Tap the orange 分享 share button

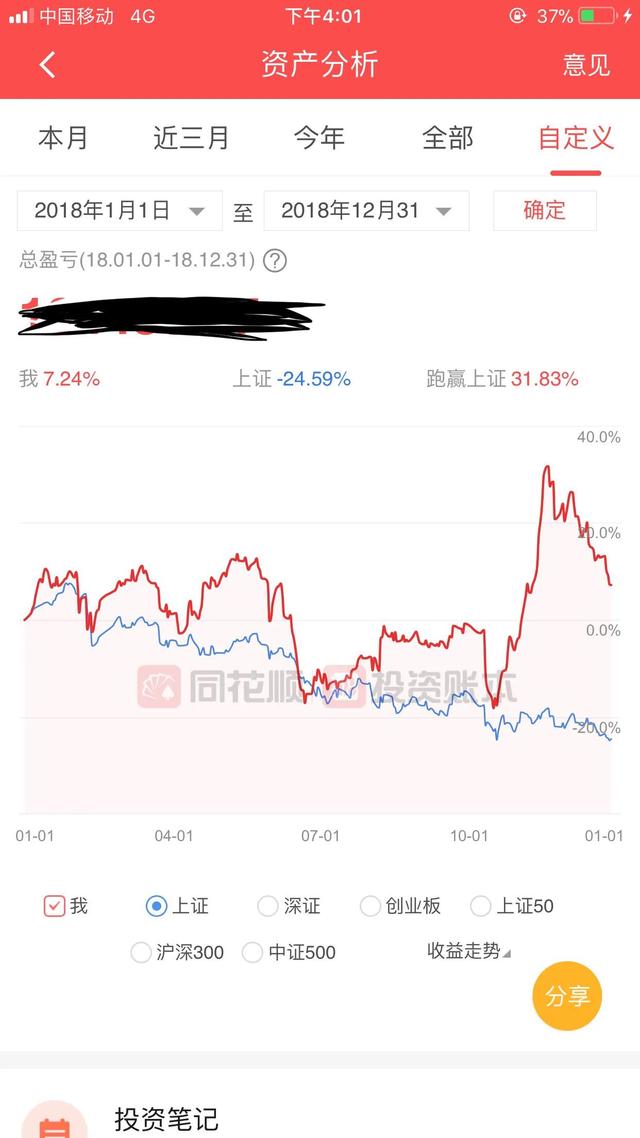coord(567,996)
